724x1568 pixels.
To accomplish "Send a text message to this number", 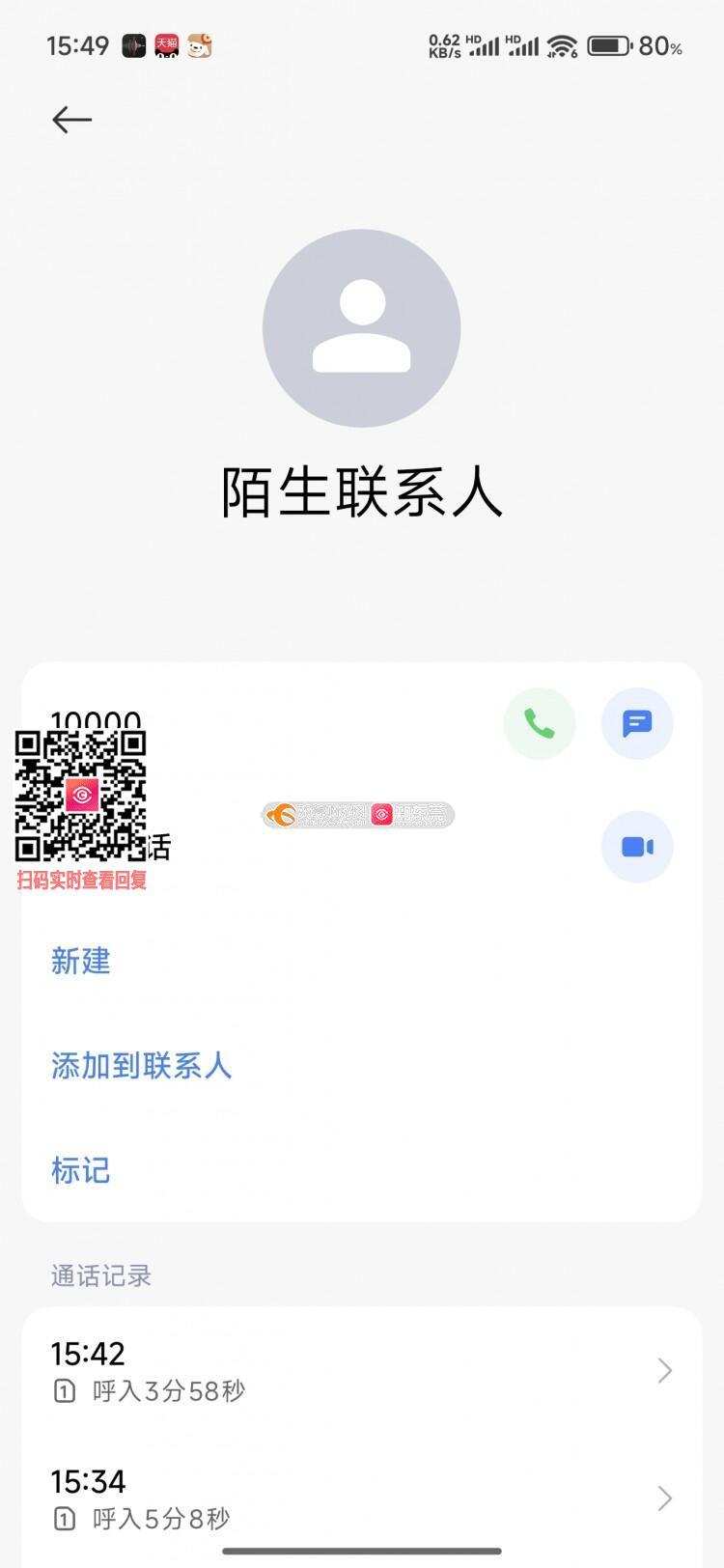I will point(637,723).
